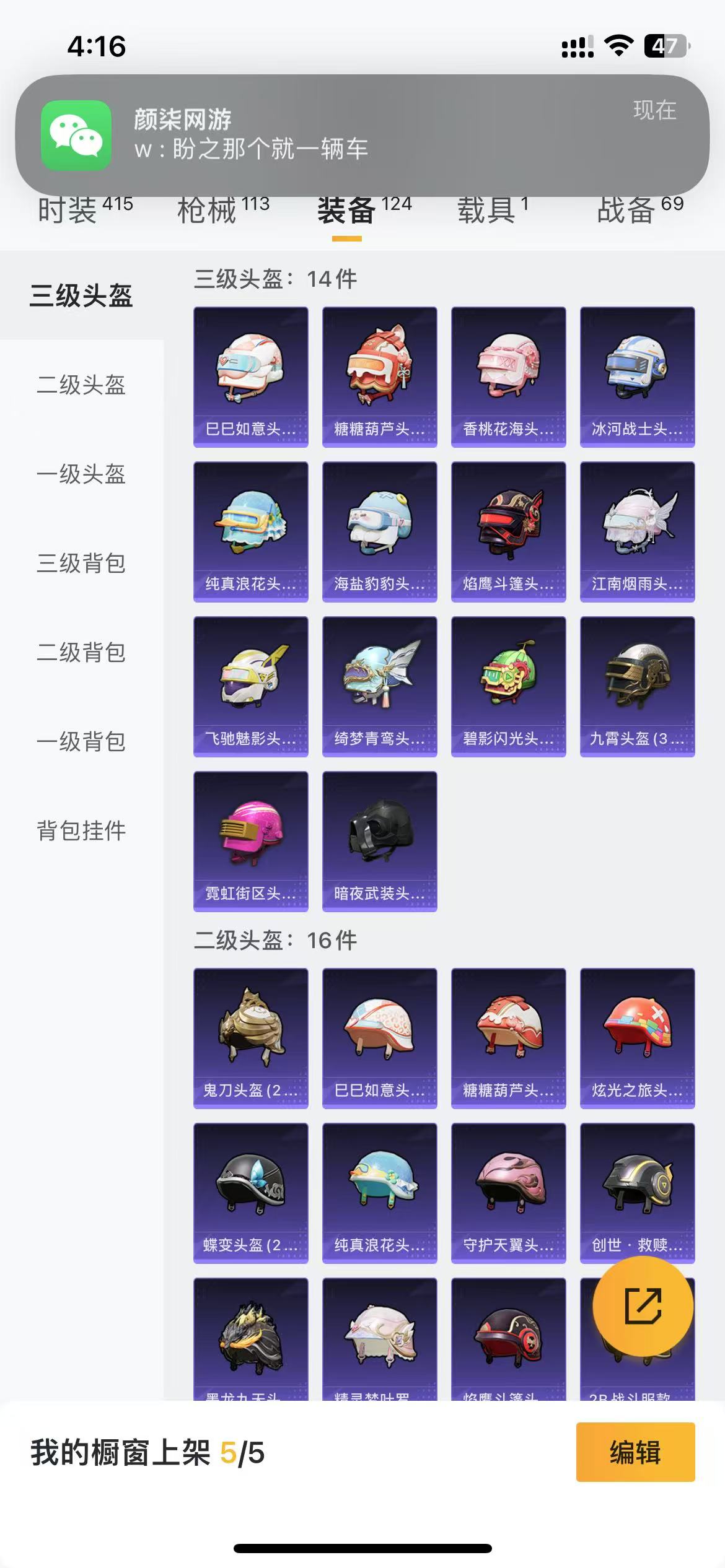This screenshot has height=1568, width=725.
Task: View the 暗夜武装 helmet
Action: coord(379,841)
